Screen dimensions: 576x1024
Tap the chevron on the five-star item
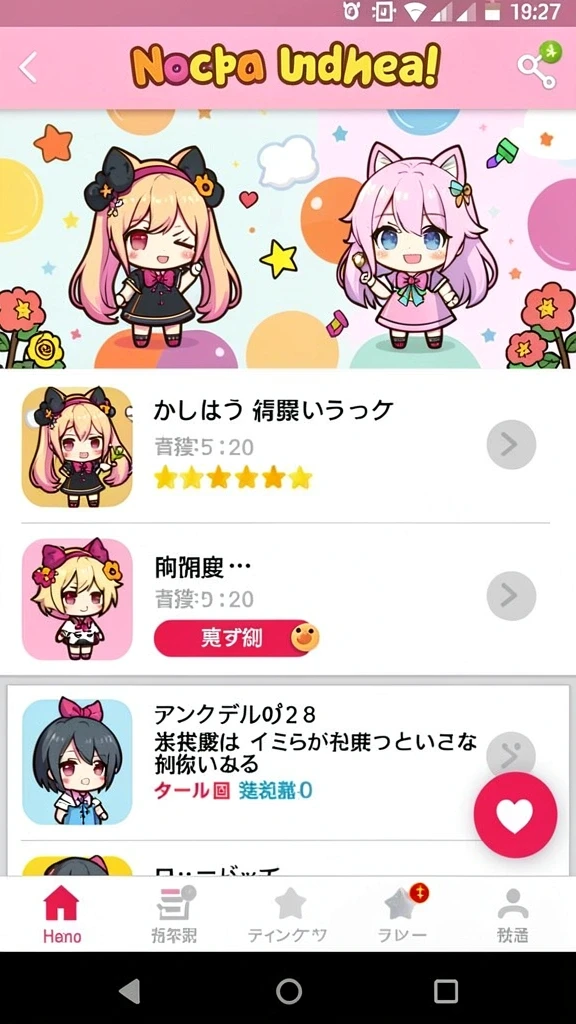(x=511, y=445)
